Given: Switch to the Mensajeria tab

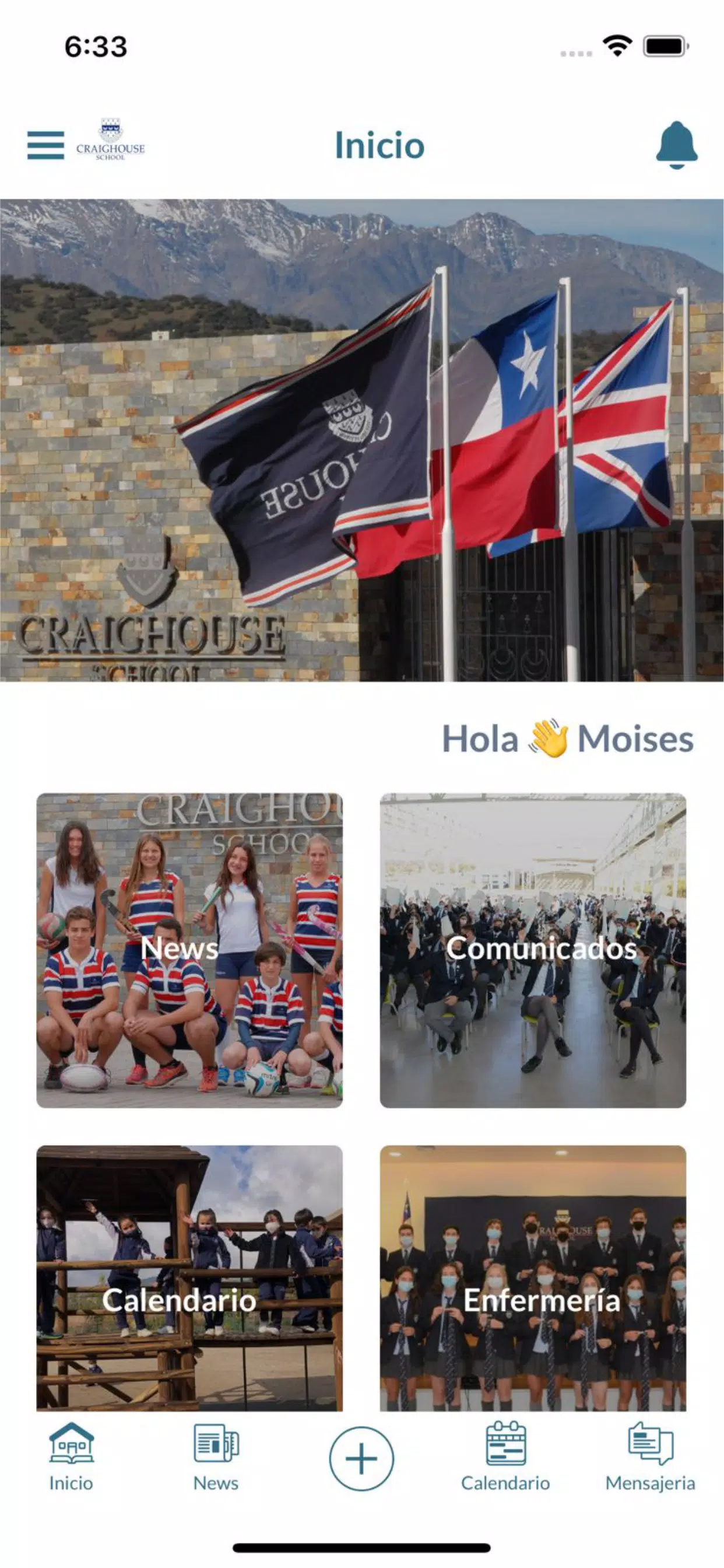Looking at the screenshot, I should point(651,1457).
